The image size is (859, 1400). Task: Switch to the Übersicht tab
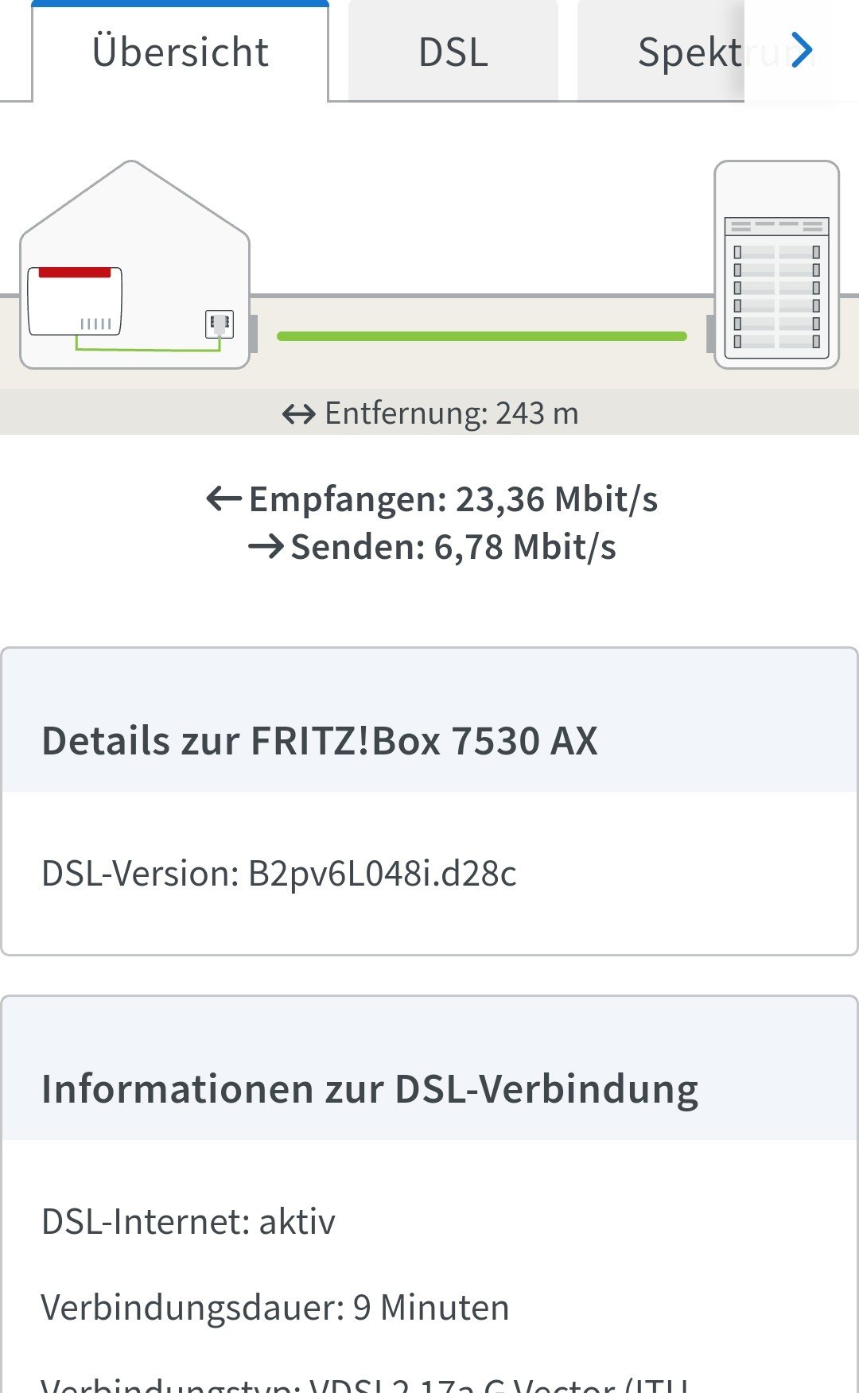(x=181, y=52)
